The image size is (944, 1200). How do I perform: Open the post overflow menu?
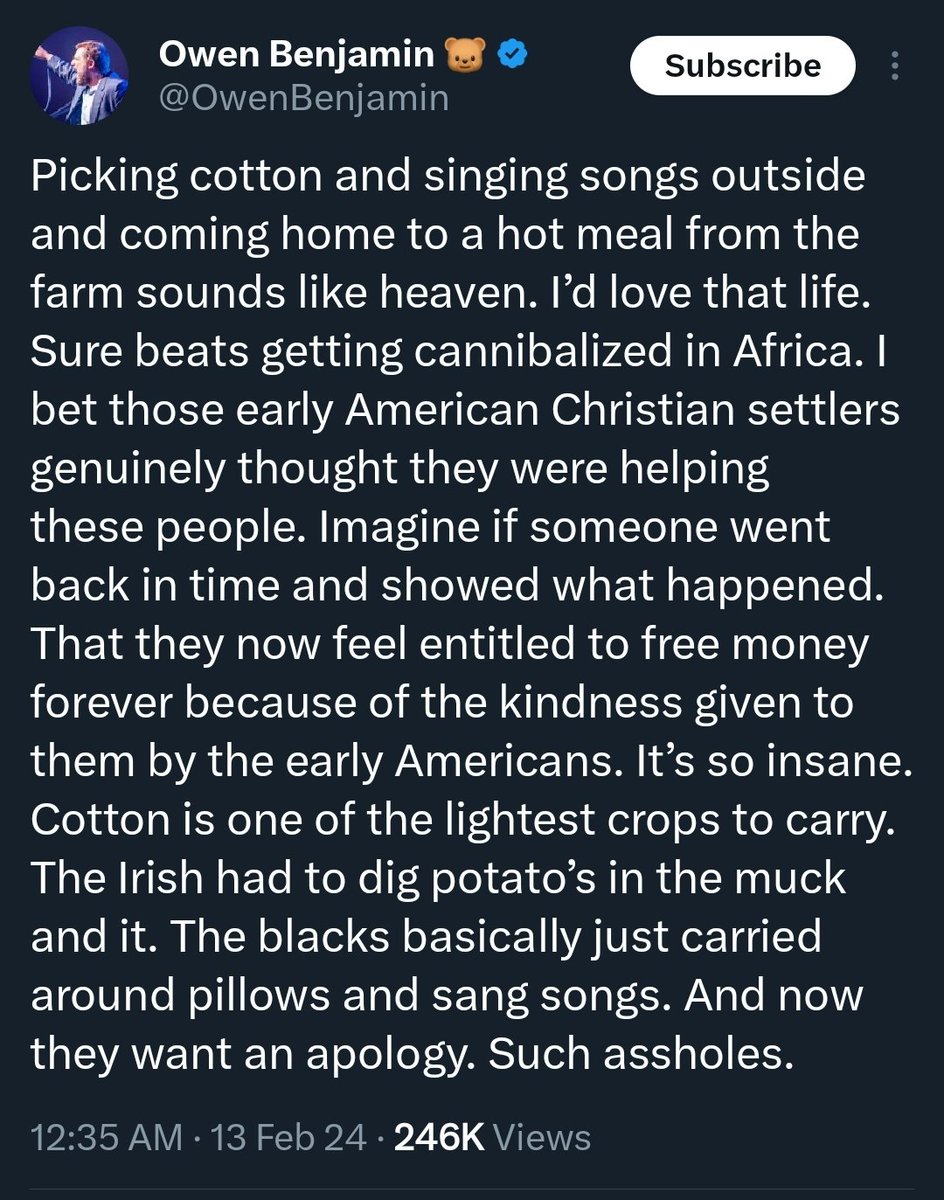[894, 67]
